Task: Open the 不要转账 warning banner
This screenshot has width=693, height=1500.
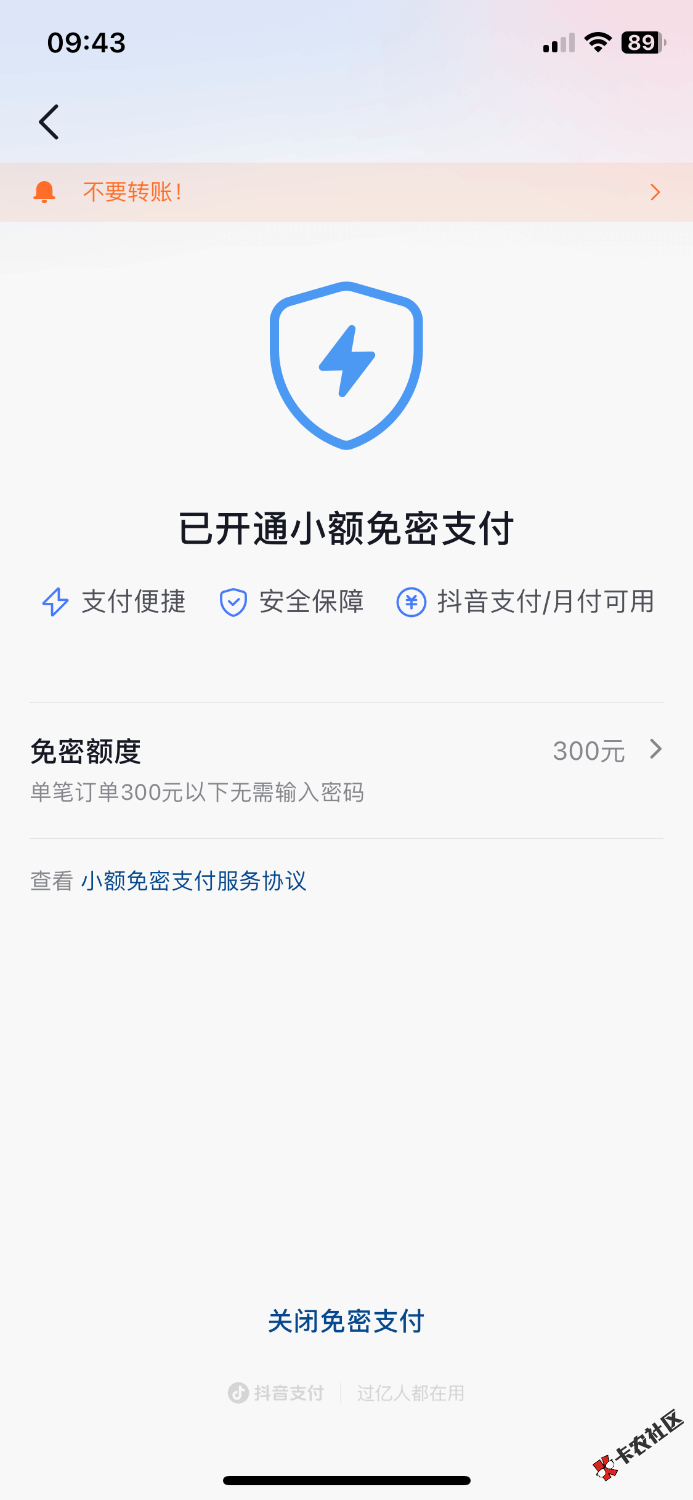Action: 346,192
